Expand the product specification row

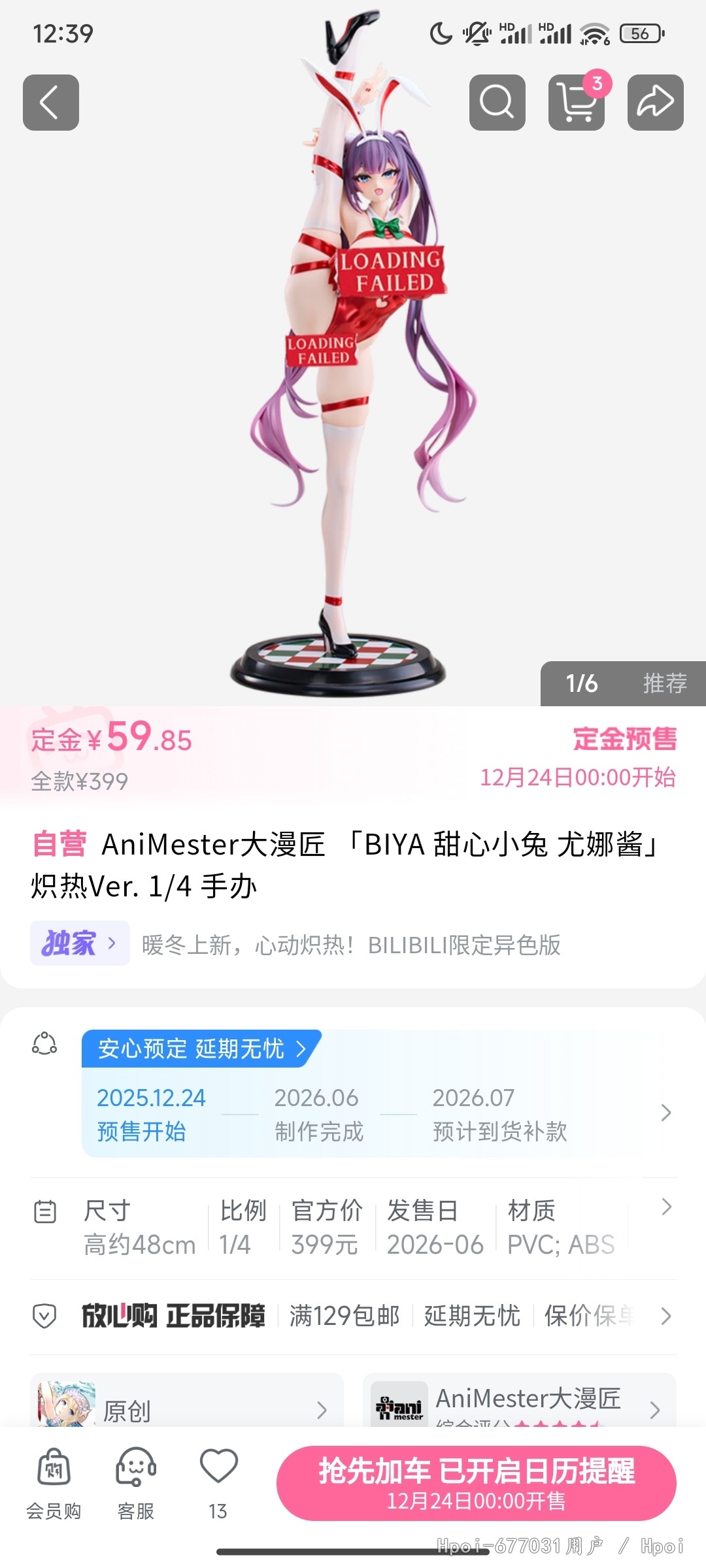pyautogui.click(x=665, y=1207)
